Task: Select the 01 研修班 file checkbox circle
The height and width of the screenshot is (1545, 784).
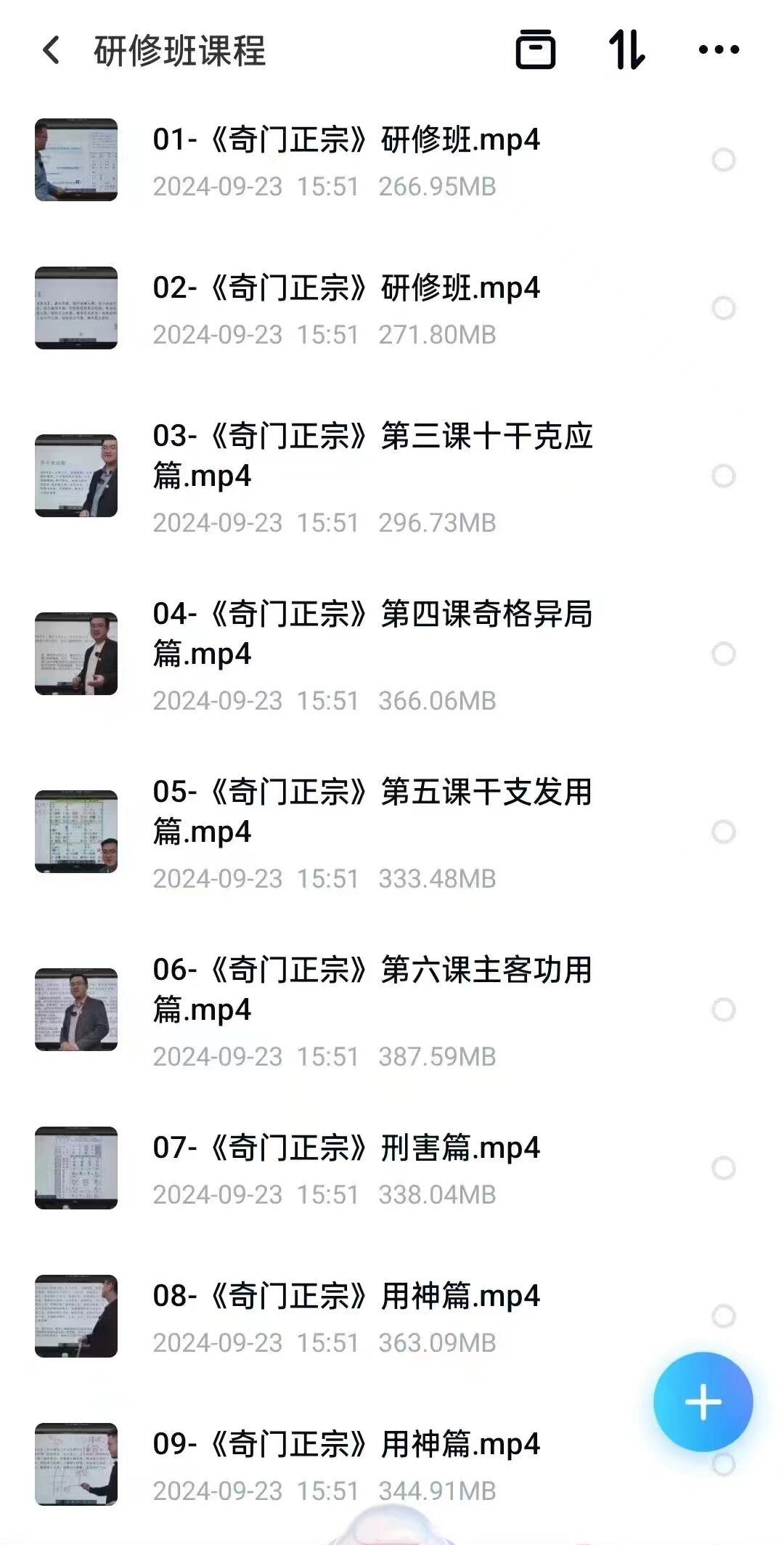Action: click(x=724, y=160)
